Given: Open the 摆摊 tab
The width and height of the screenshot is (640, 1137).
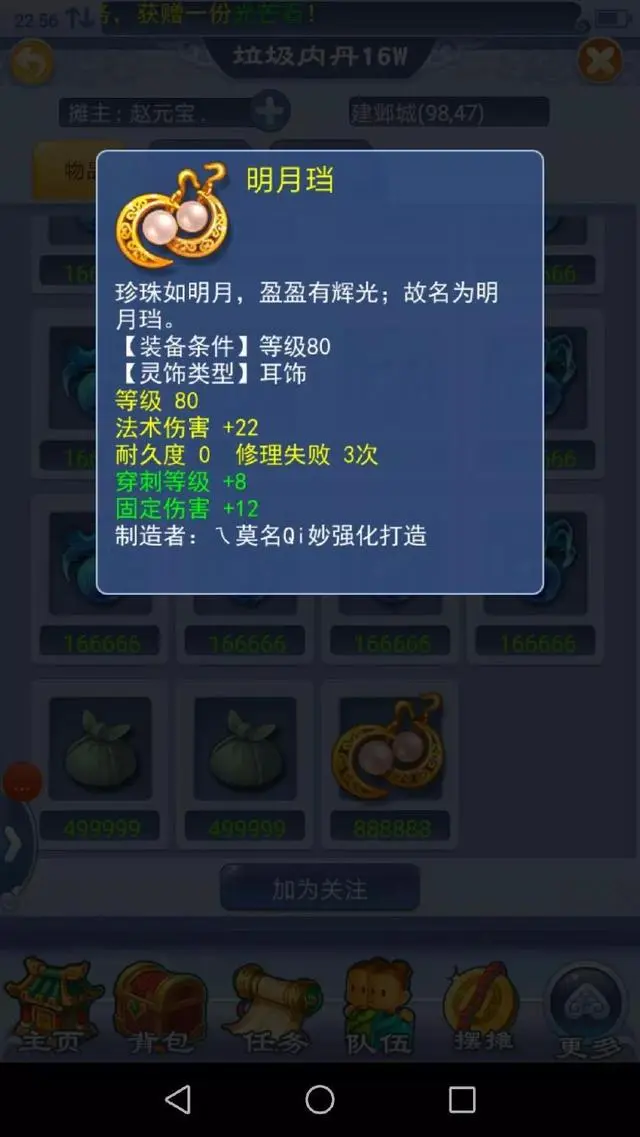Looking at the screenshot, I should pyautogui.click(x=483, y=1005).
